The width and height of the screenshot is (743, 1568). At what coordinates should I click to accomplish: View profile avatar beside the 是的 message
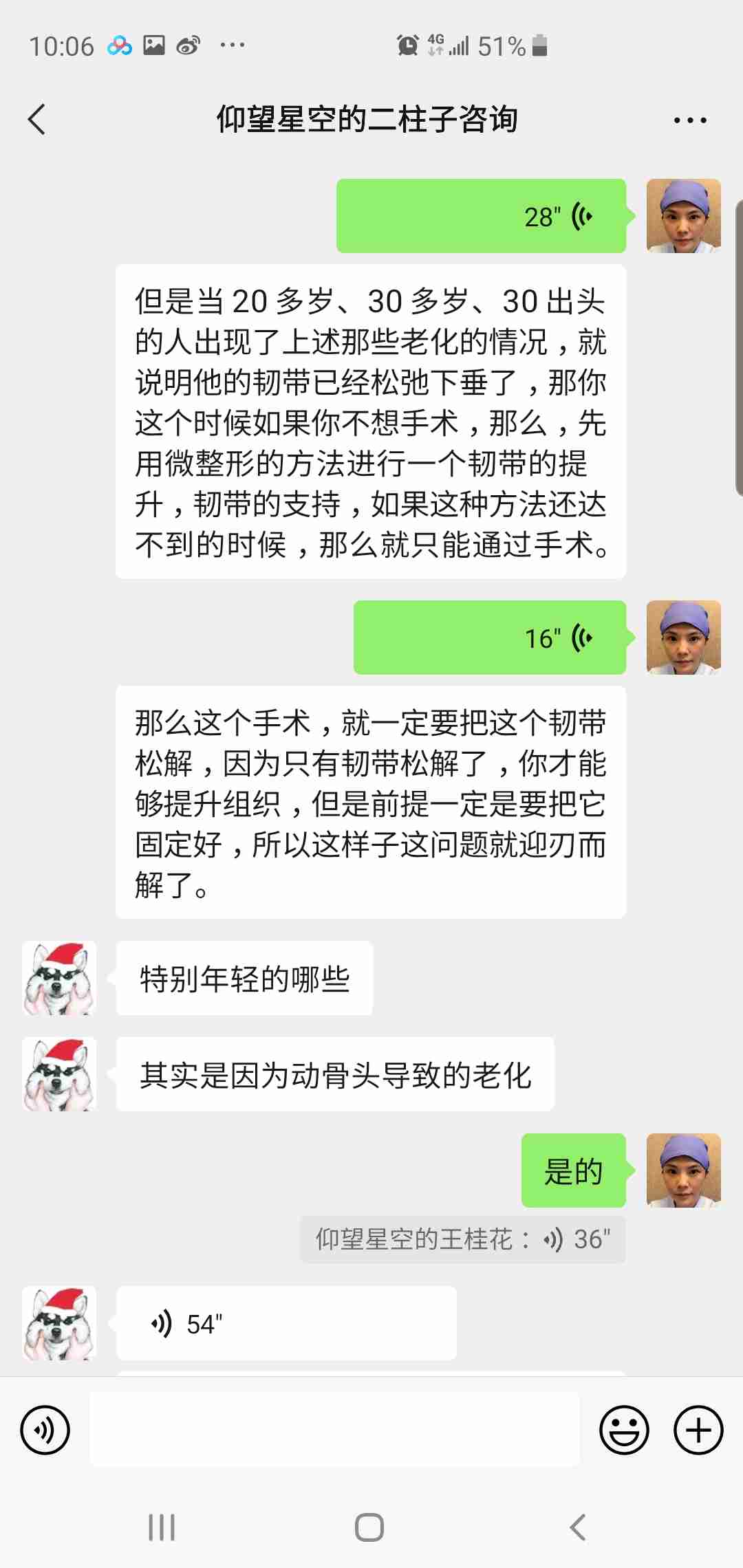pos(683,1170)
